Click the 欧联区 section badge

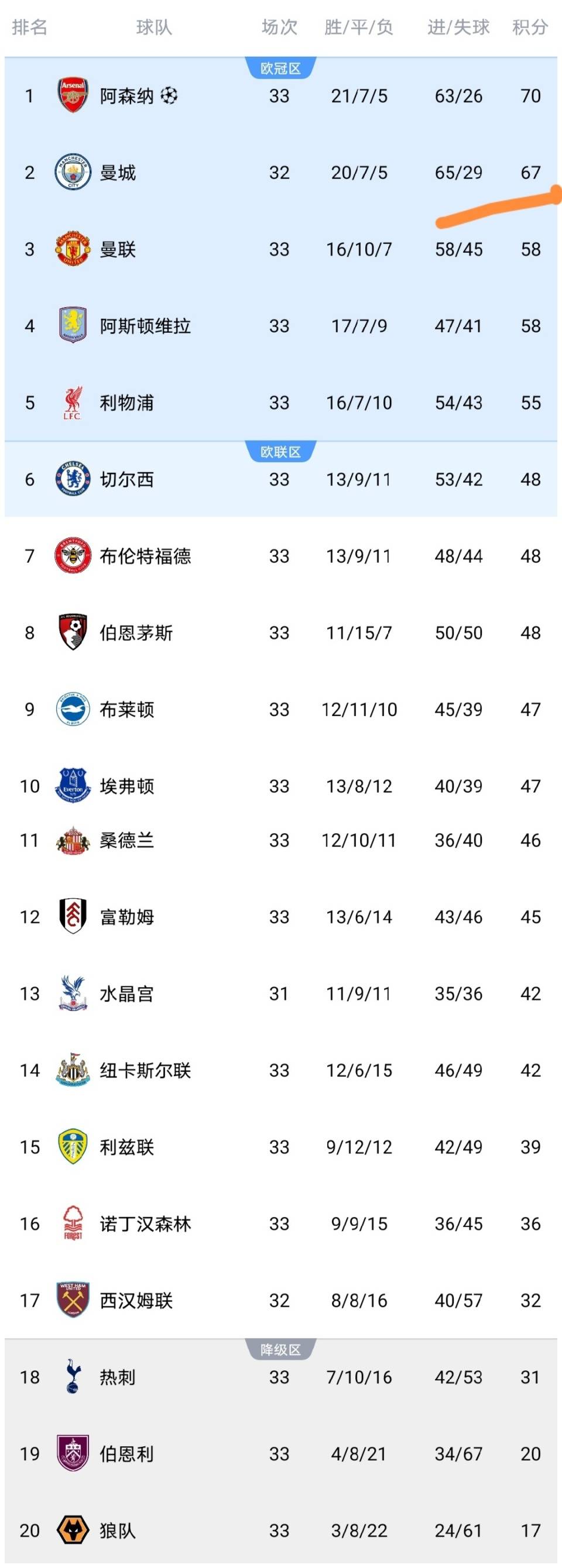click(x=280, y=451)
